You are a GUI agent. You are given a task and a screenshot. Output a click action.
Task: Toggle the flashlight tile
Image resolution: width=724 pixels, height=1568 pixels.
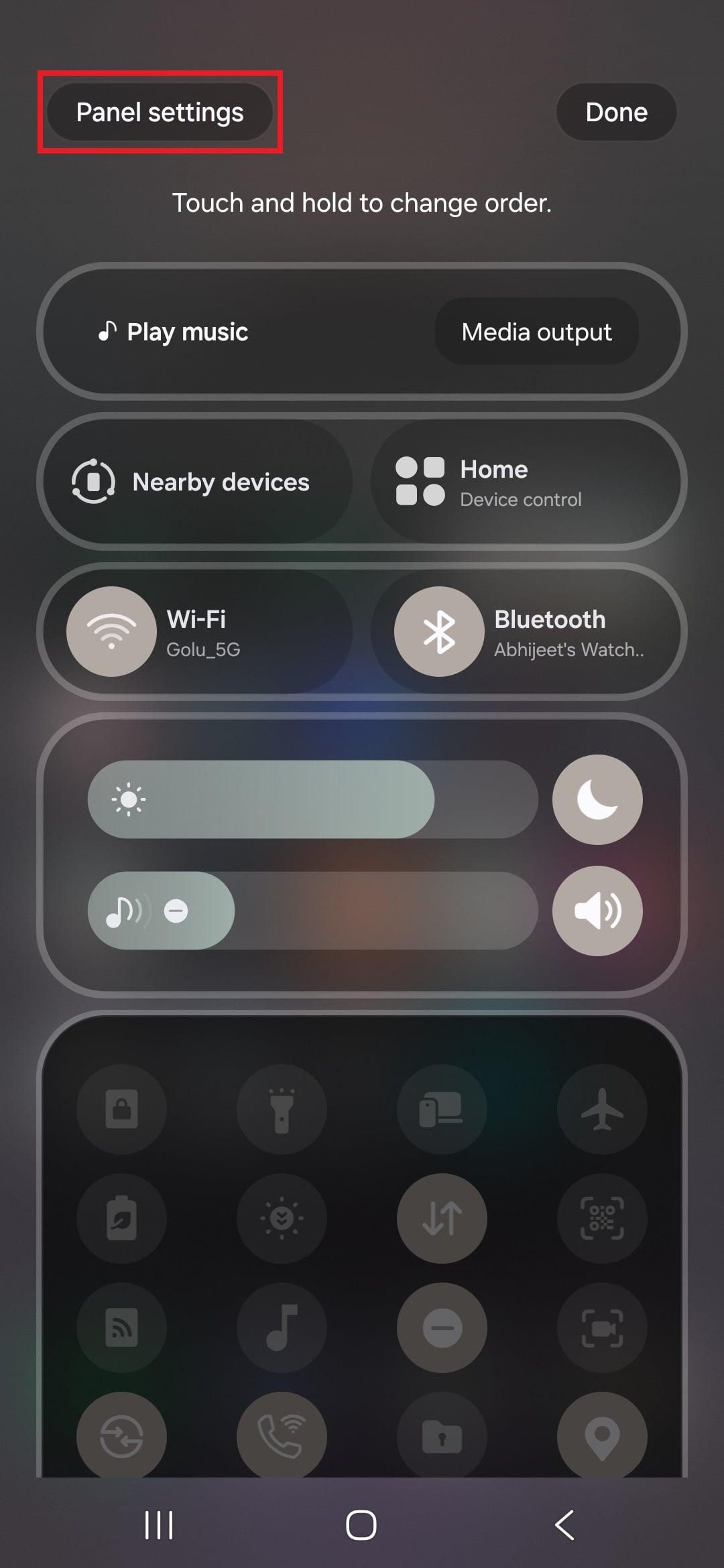click(x=282, y=1109)
